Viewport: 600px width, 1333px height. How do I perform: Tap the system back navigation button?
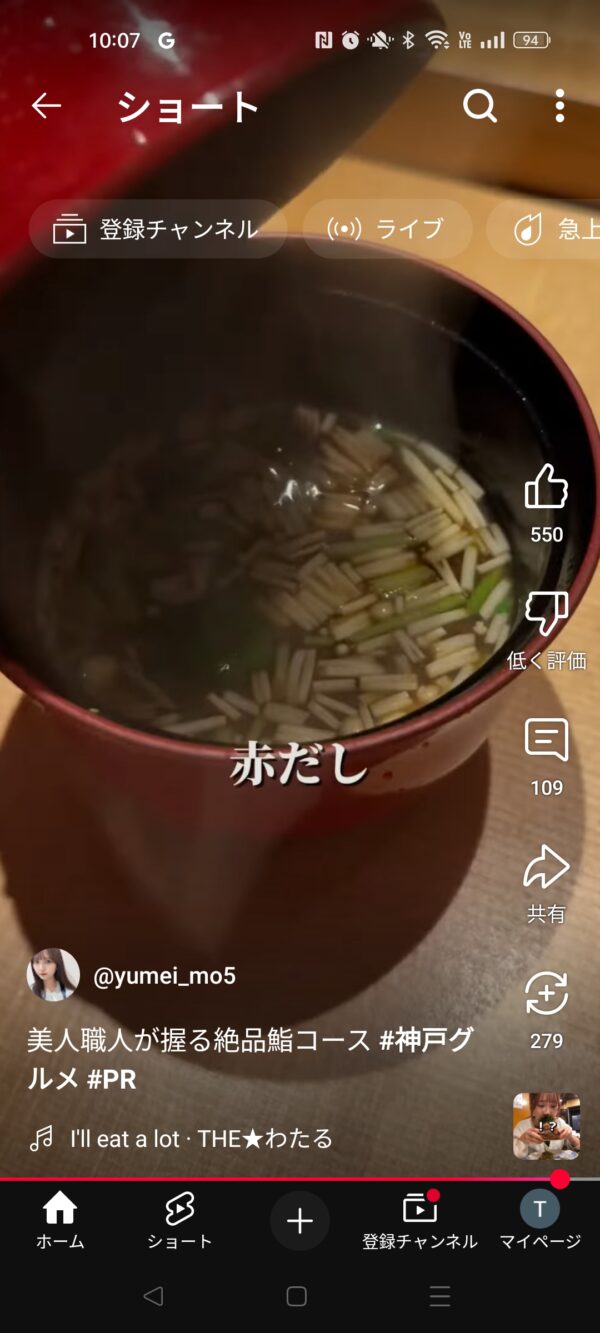[x=153, y=1297]
